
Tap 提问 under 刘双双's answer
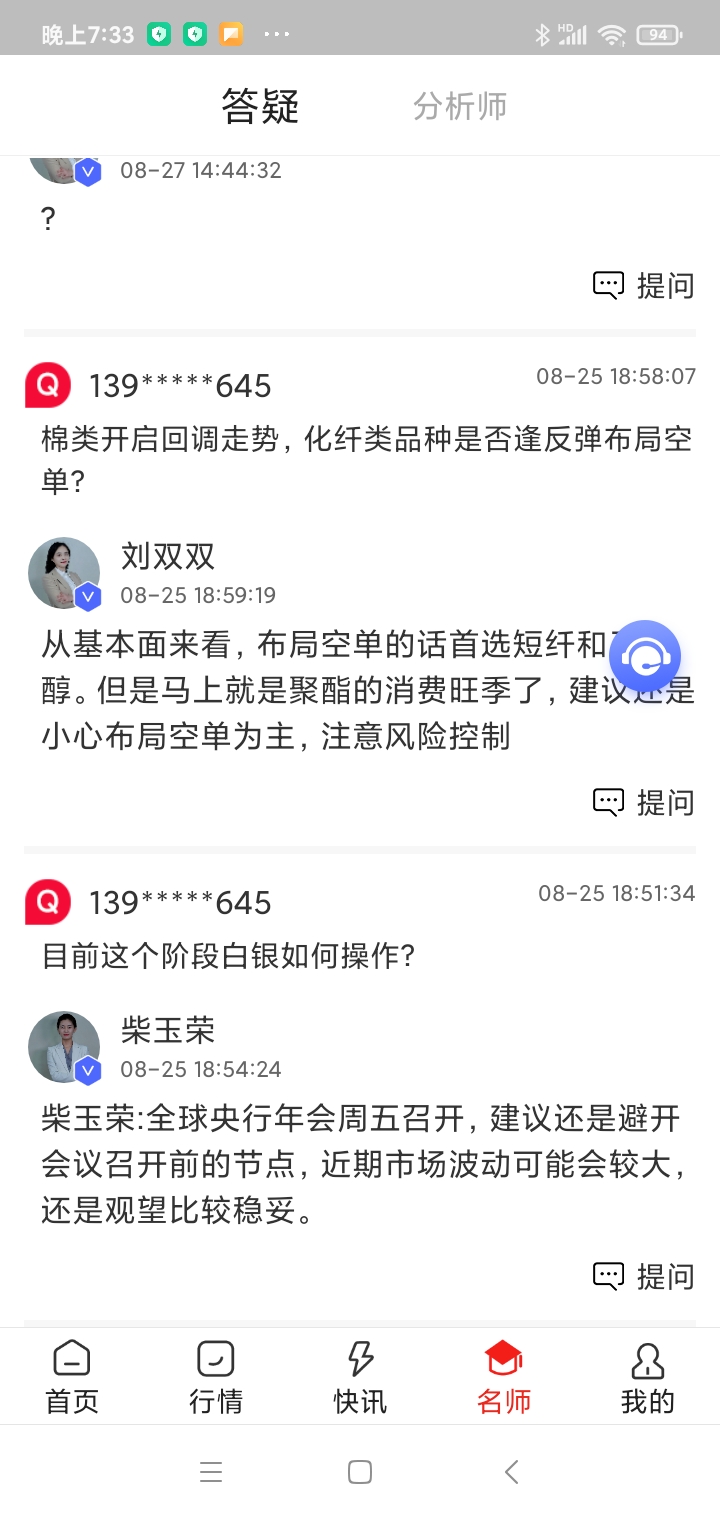[x=644, y=802]
